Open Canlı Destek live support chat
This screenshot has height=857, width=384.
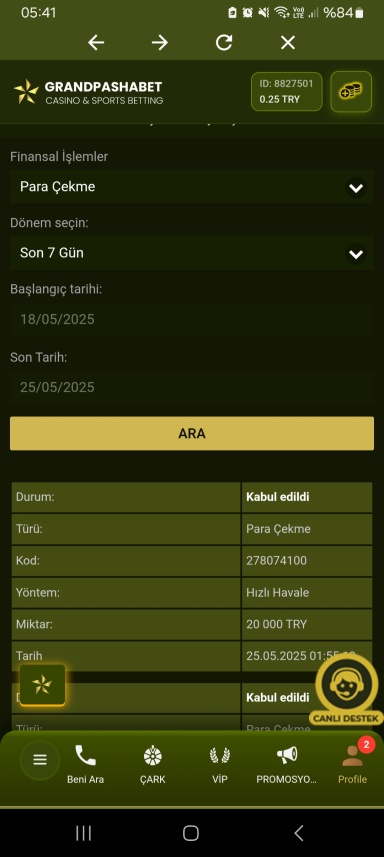coord(347,690)
